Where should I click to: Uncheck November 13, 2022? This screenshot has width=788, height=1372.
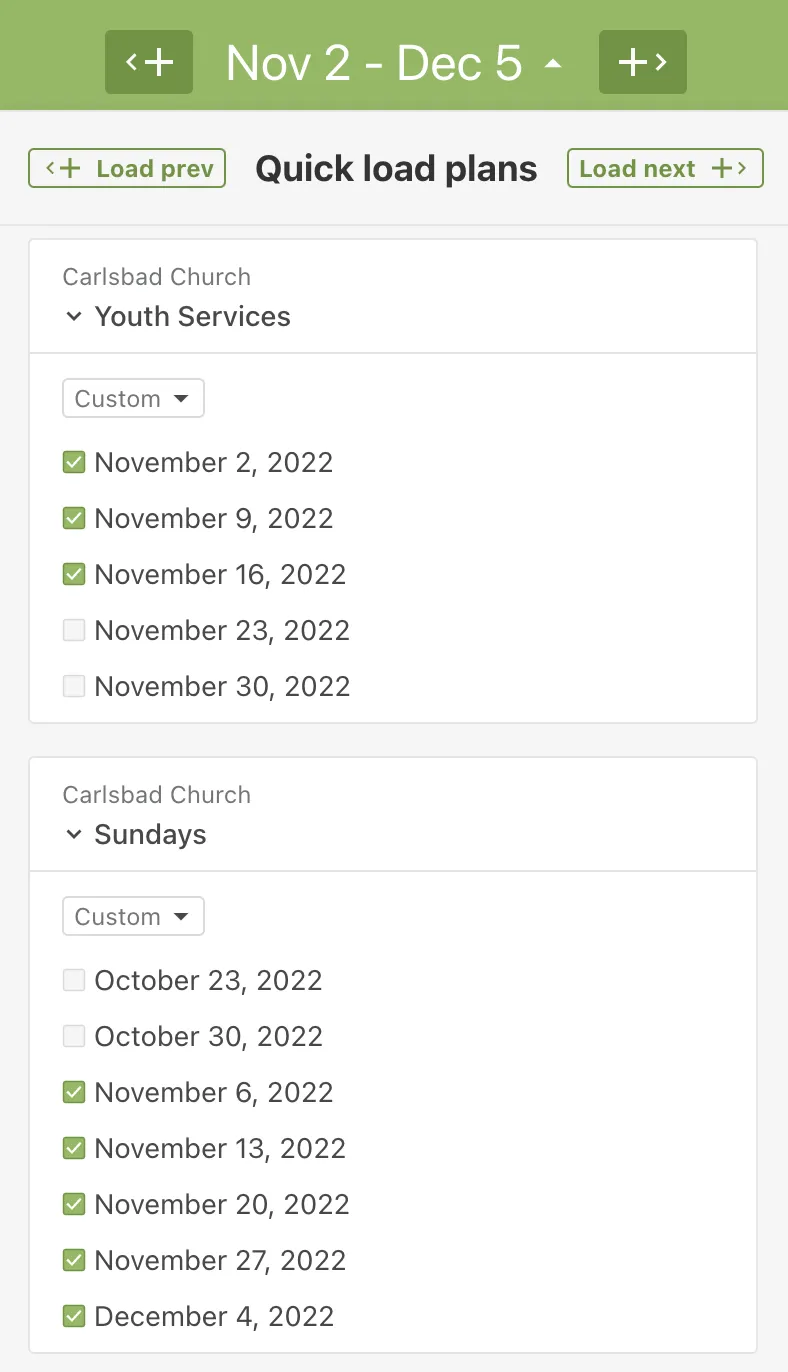point(74,1148)
